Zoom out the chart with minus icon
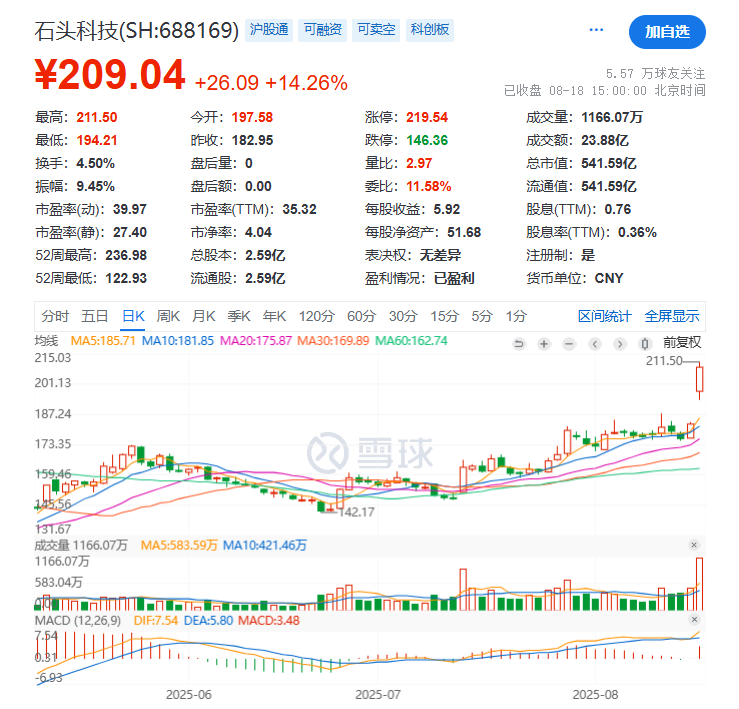Screen dimensions: 739x709 coord(569,344)
